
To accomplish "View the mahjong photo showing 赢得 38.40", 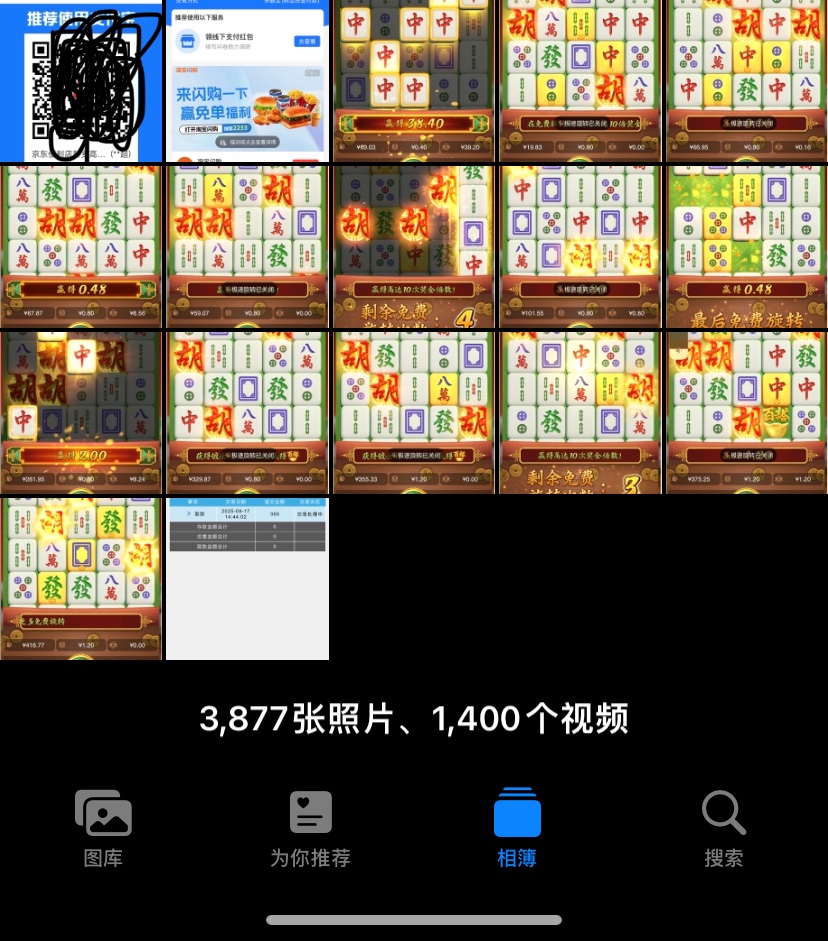I will pos(413,80).
